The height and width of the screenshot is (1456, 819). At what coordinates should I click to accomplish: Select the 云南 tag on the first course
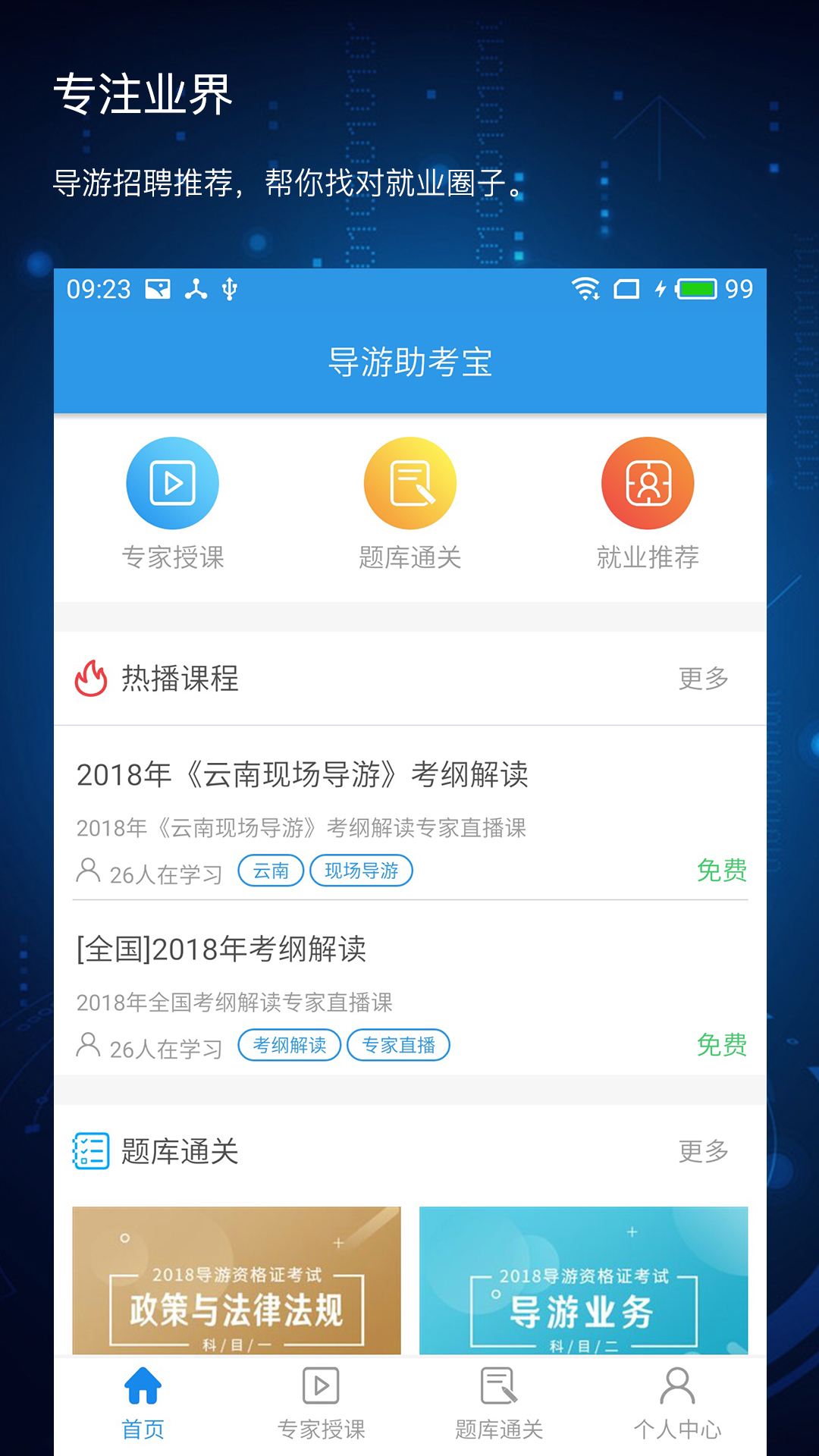pyautogui.click(x=271, y=871)
